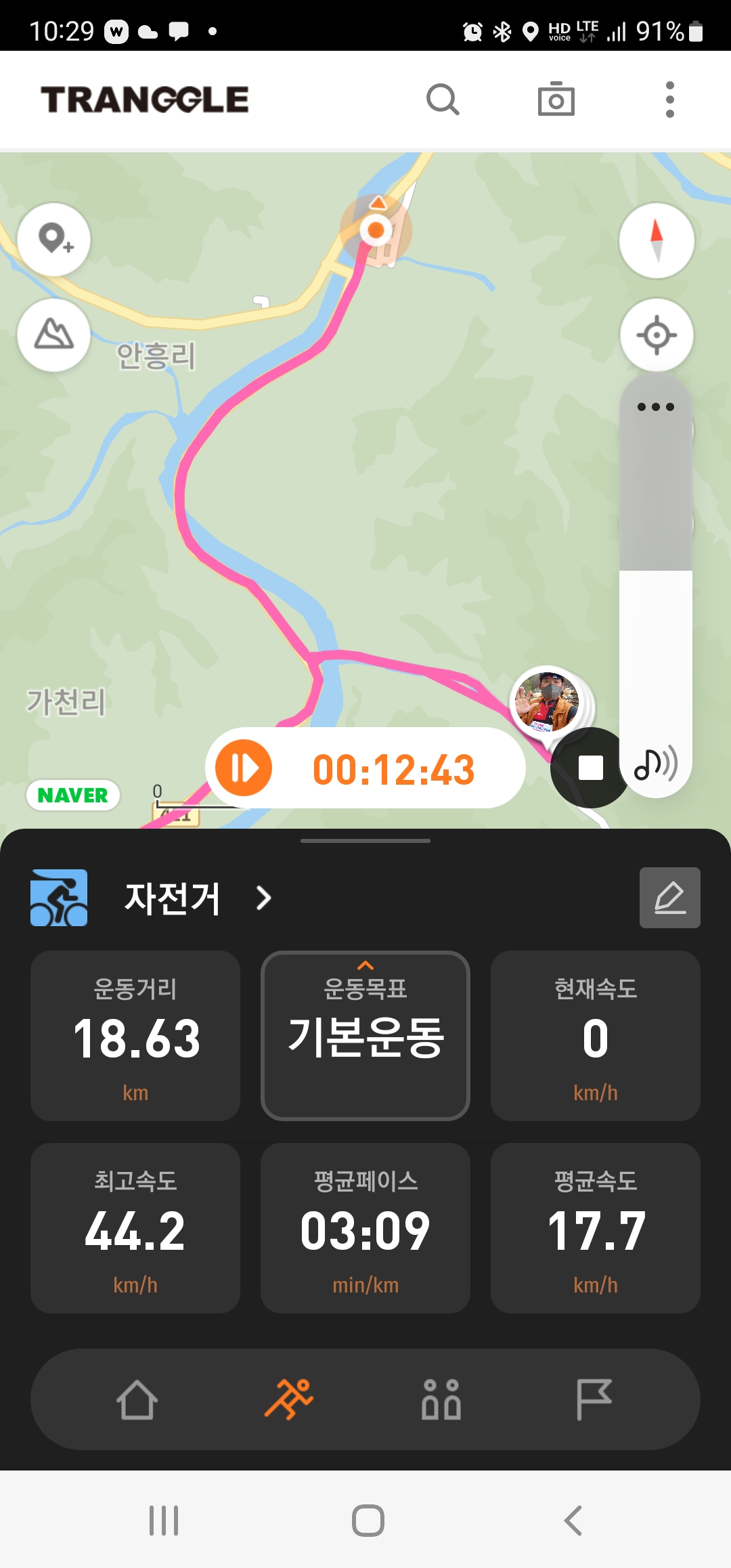
Task: Open the community people tab
Action: (441, 1399)
